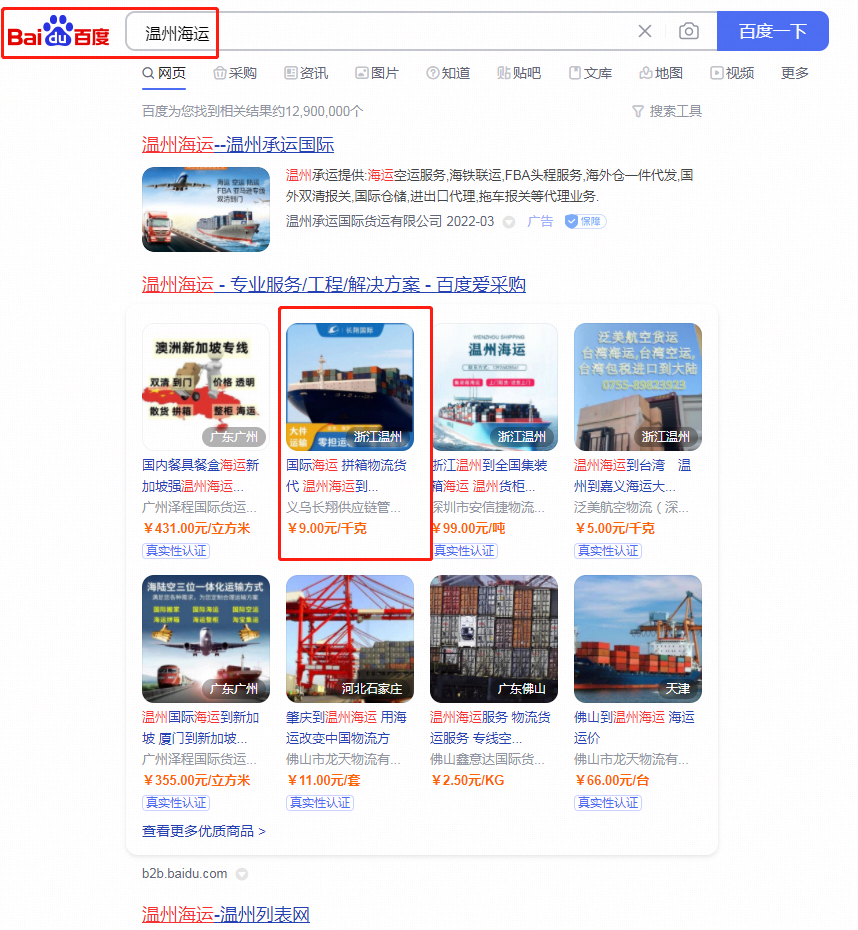Tap the 百度一下 search button
858x930 pixels.
pos(772,31)
